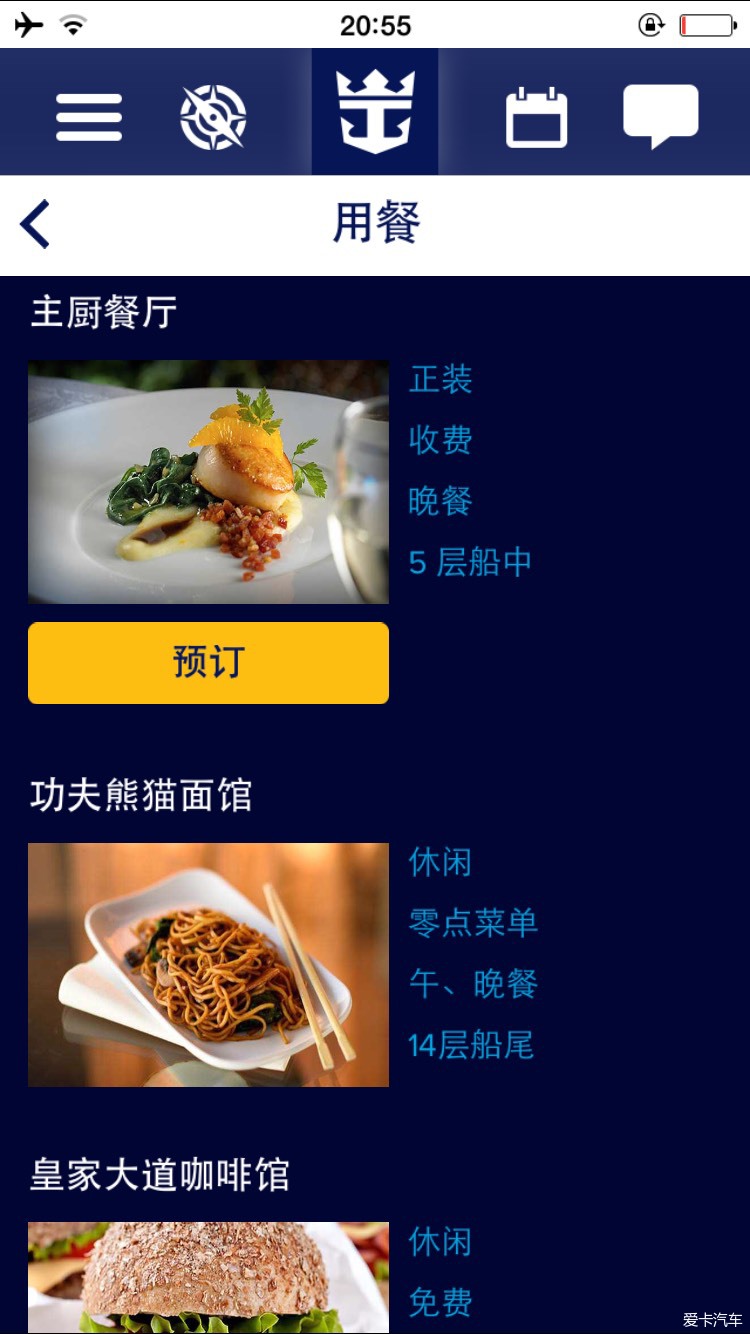Image resolution: width=750 pixels, height=1334 pixels.
Task: Open 皇家大道咖啡馆 burger photo
Action: coord(208,1278)
